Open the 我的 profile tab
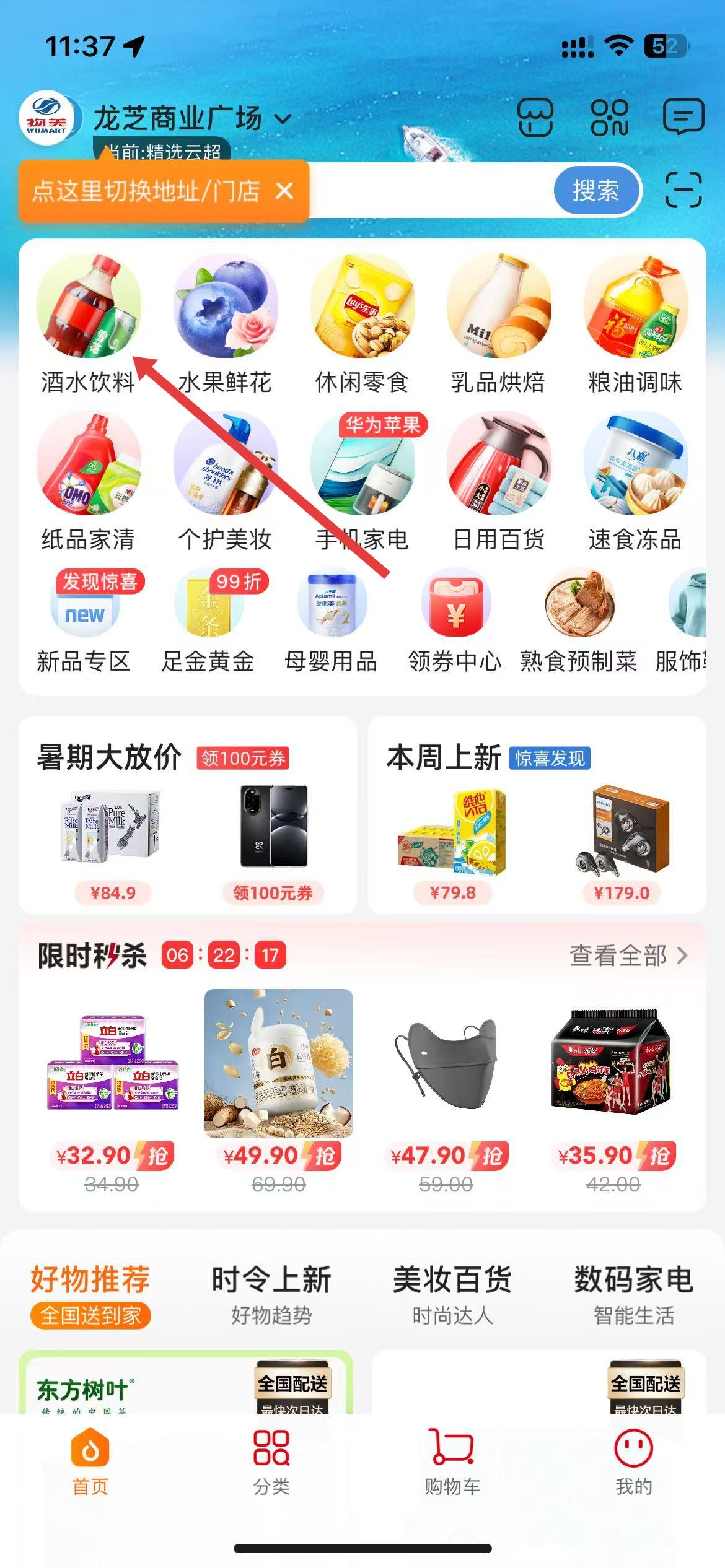This screenshot has width=725, height=1568. coord(633,1462)
